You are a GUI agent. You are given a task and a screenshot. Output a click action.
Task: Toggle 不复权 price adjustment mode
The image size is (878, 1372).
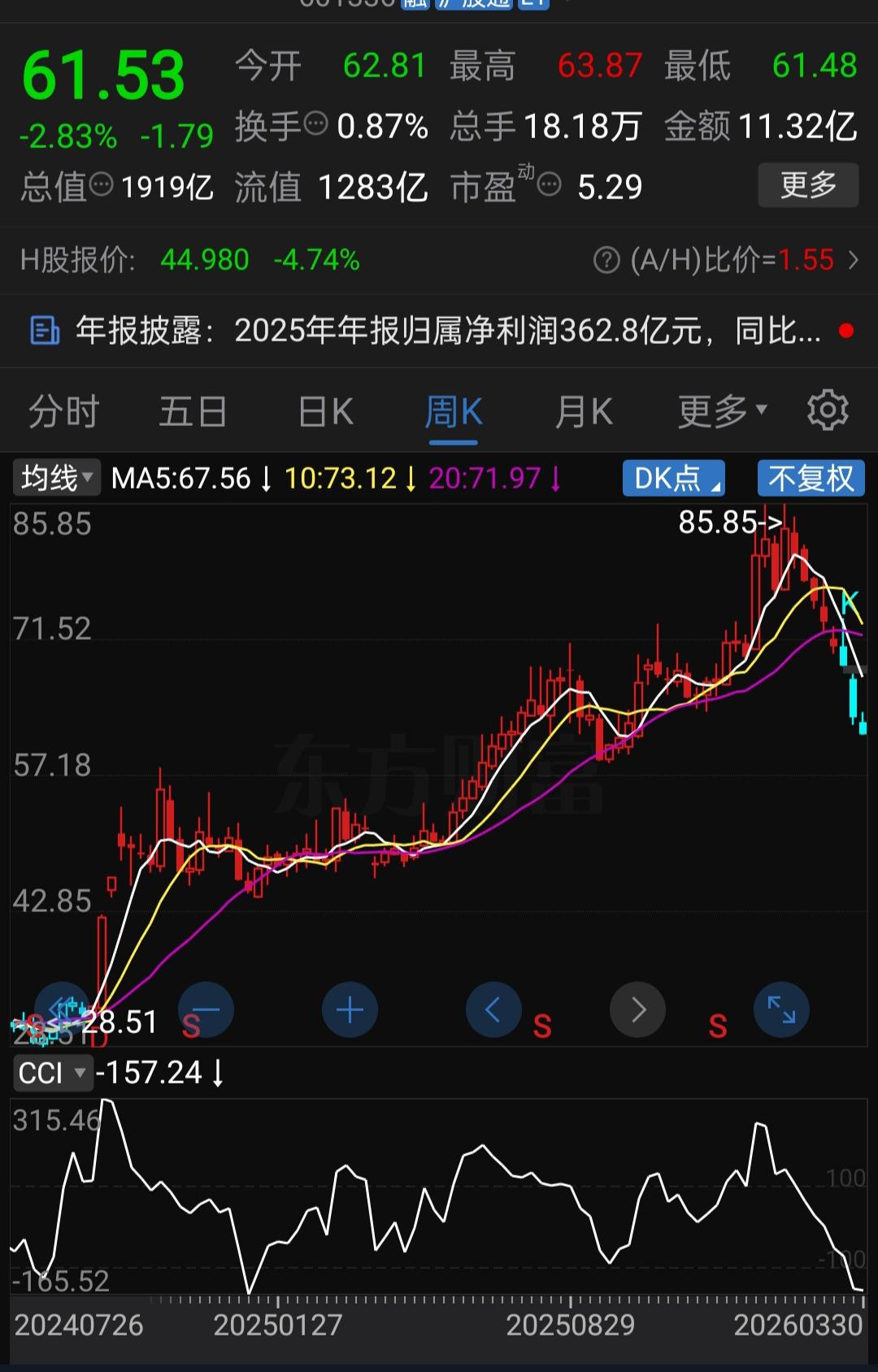811,478
